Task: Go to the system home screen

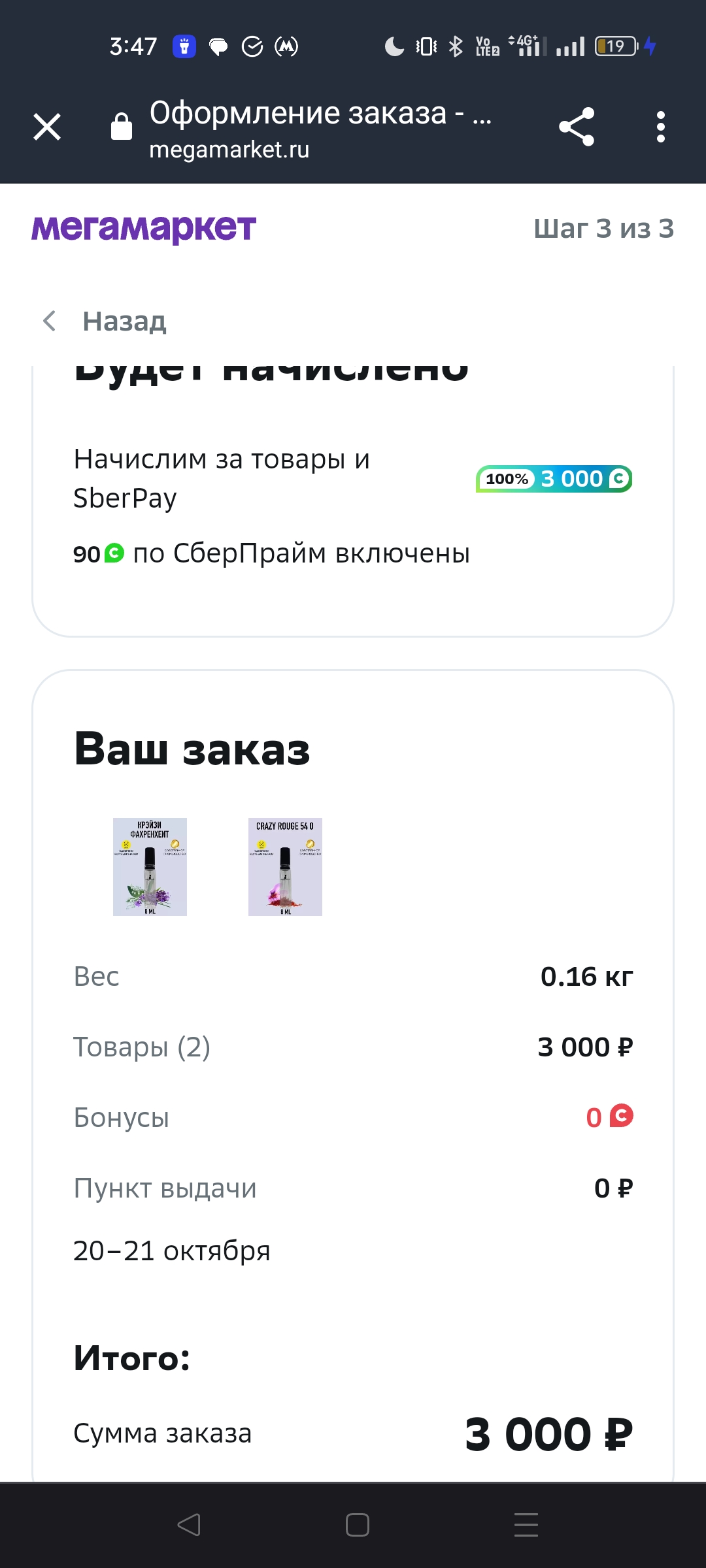Action: [357, 1525]
